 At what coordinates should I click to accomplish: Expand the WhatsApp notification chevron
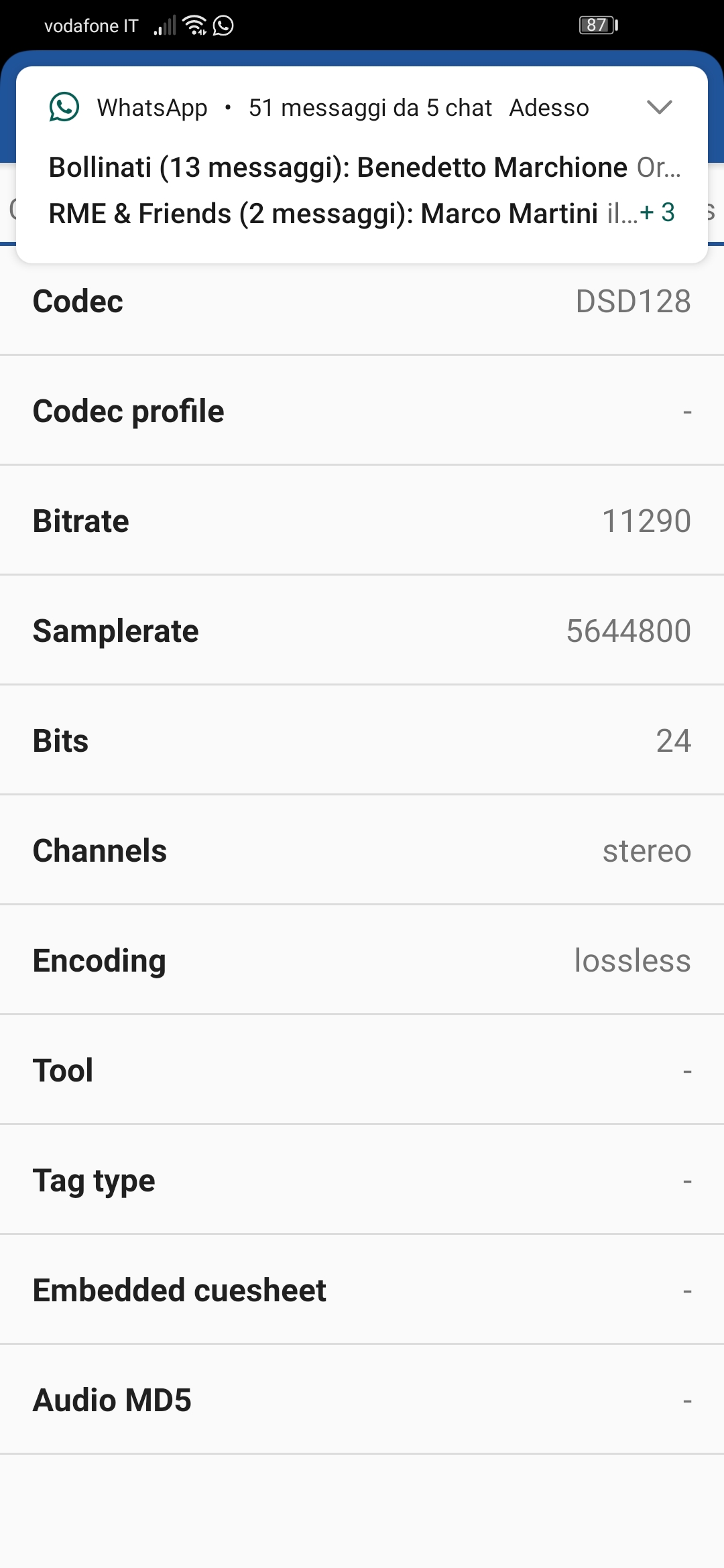tap(659, 107)
